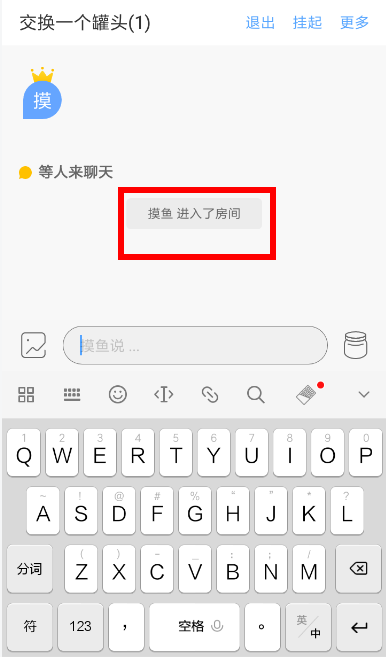Toggle the 英/中 language key
The image size is (386, 657).
pyautogui.click(x=308, y=627)
